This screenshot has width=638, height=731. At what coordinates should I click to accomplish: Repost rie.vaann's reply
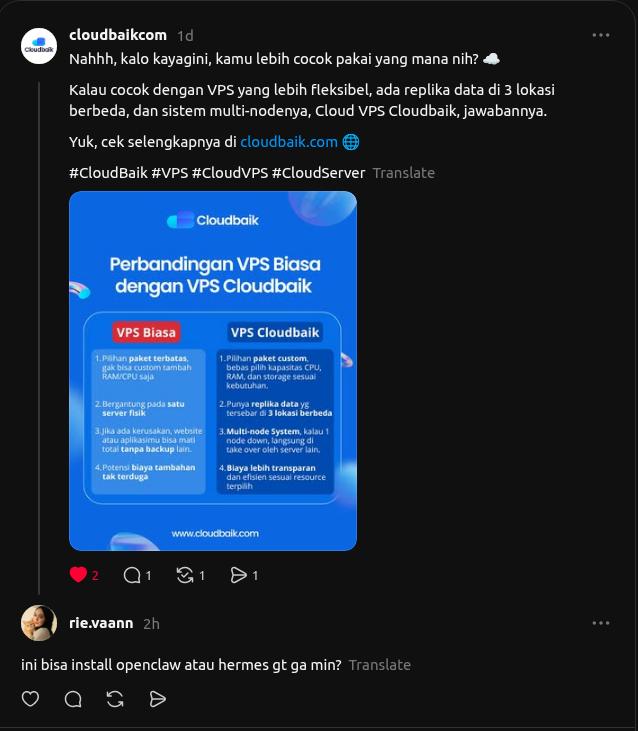[x=115, y=699]
